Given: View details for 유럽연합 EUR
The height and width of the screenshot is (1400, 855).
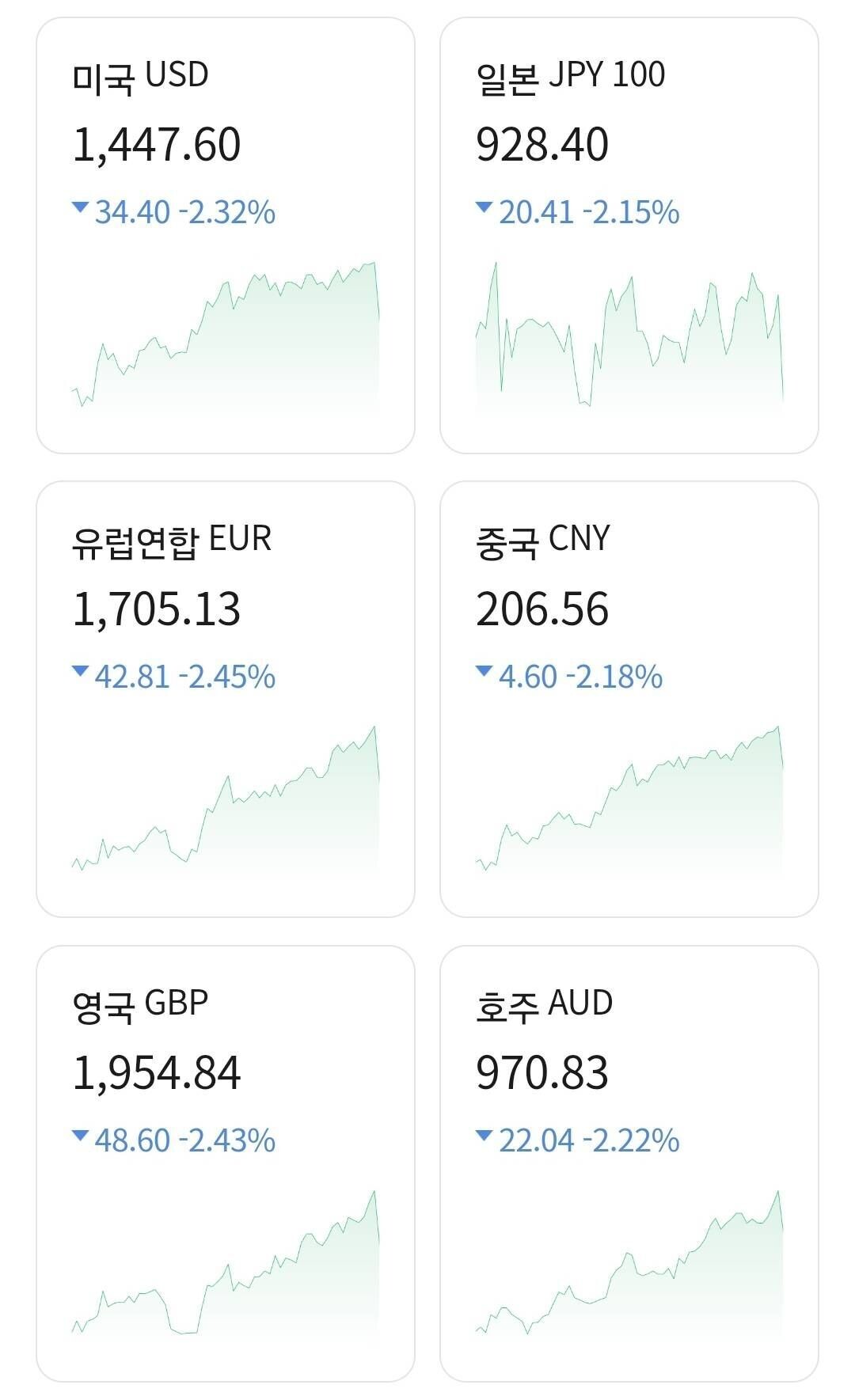Looking at the screenshot, I should click(227, 696).
